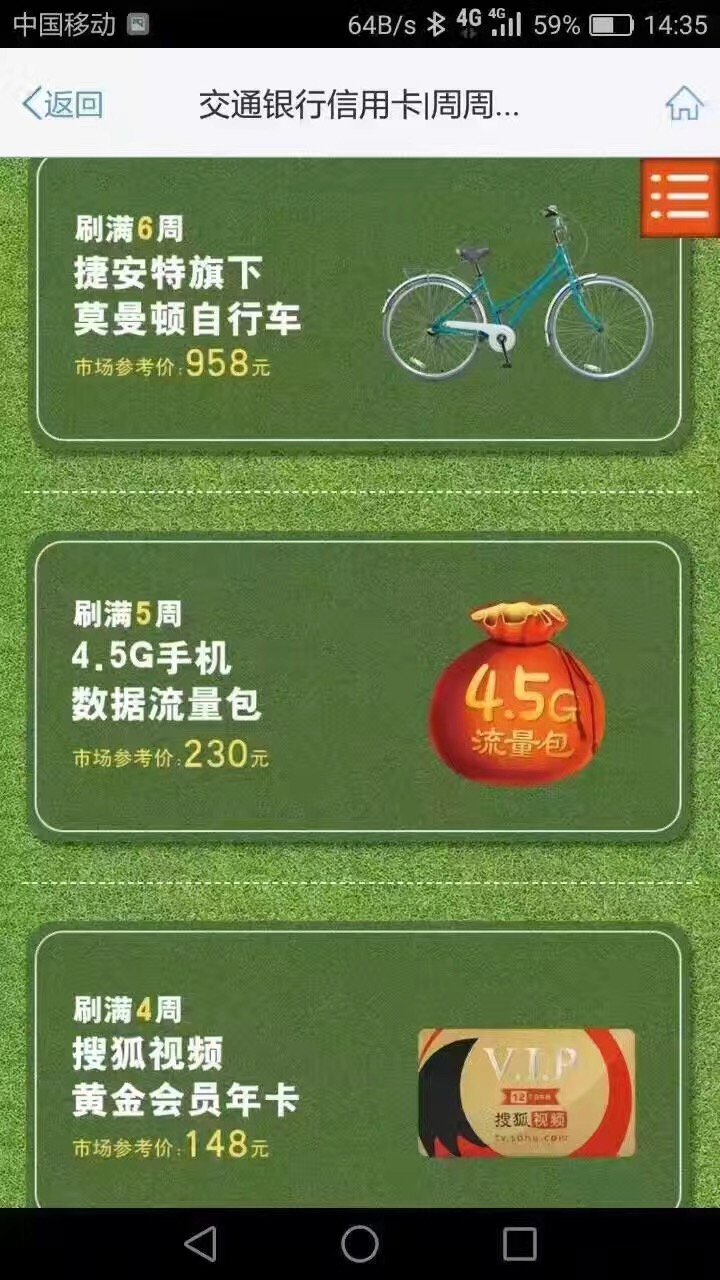Tap the system back button

[x=201, y=1244]
